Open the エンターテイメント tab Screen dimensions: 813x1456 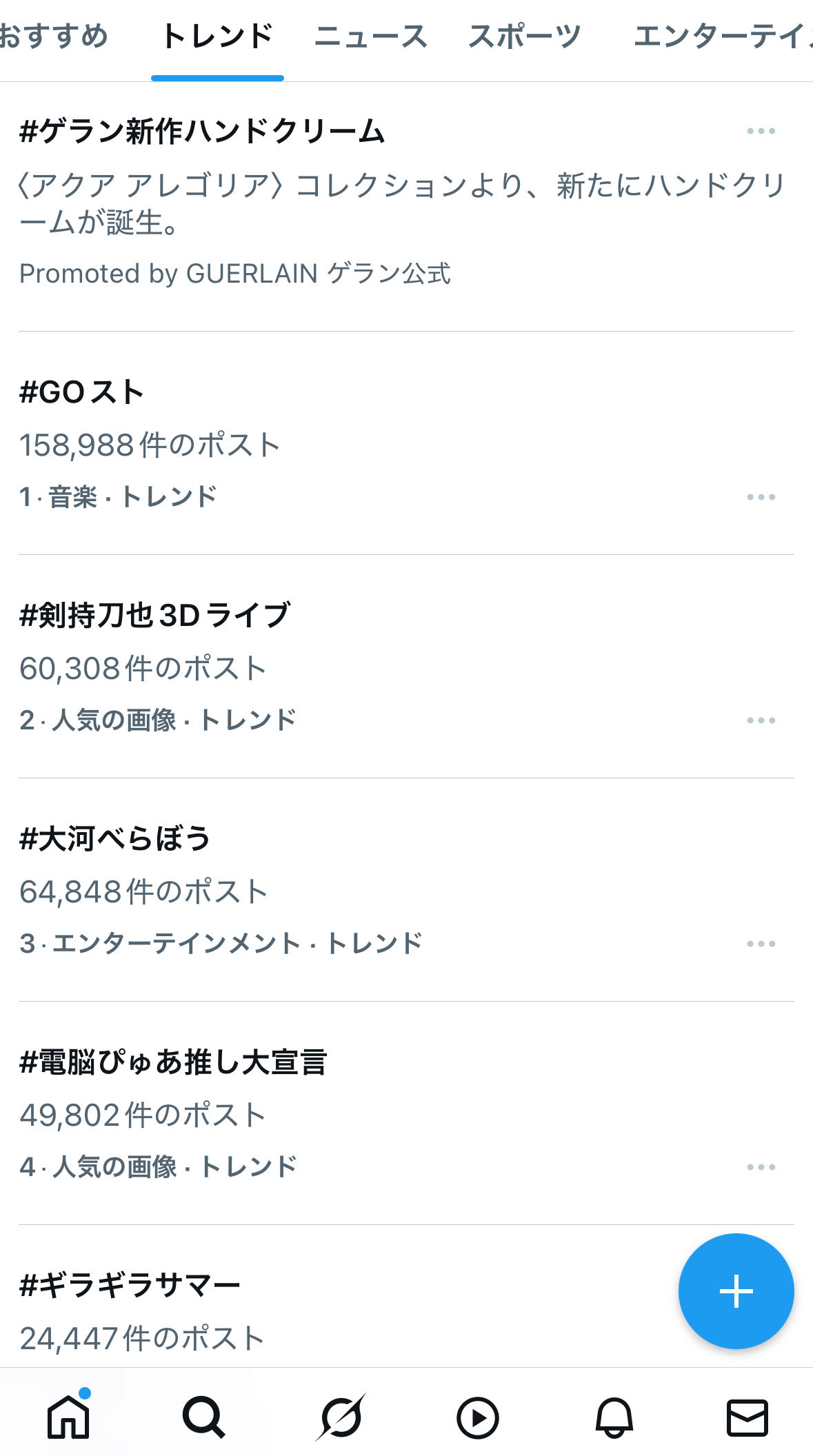[723, 37]
